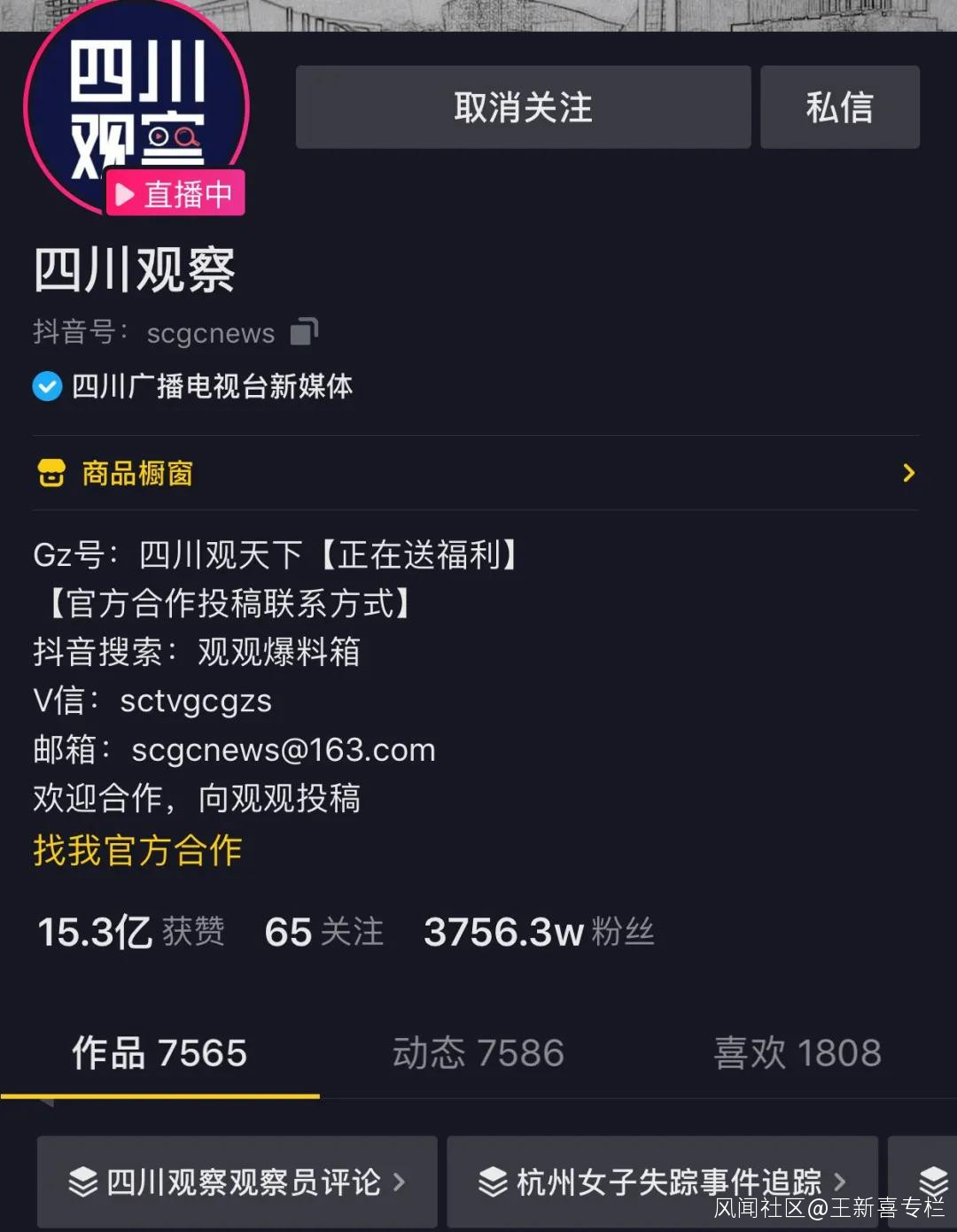Open the 商品橱窗 shop row
Viewport: 957px width, 1232px height.
pos(476,473)
